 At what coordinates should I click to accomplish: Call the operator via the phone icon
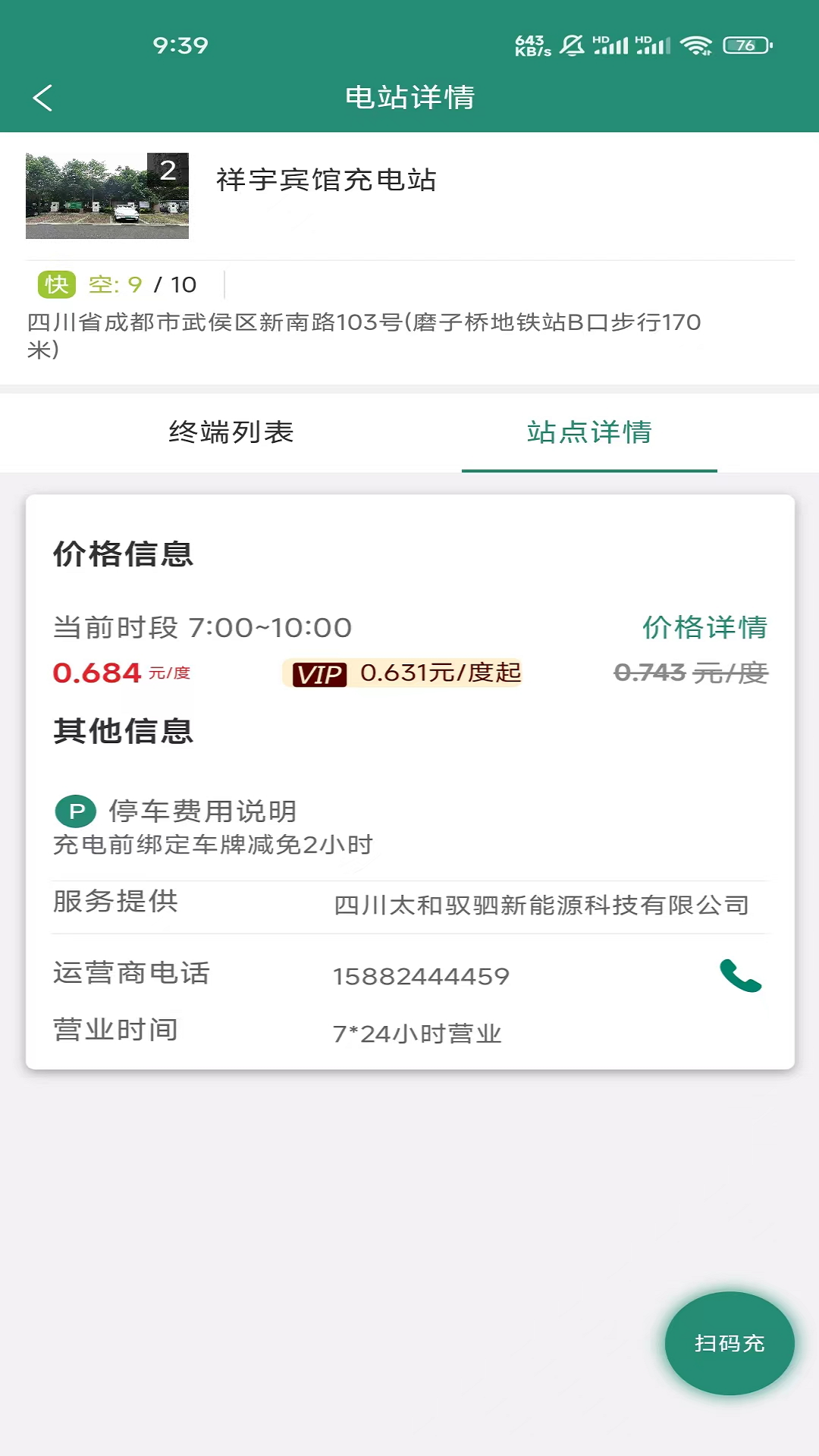pos(740,976)
